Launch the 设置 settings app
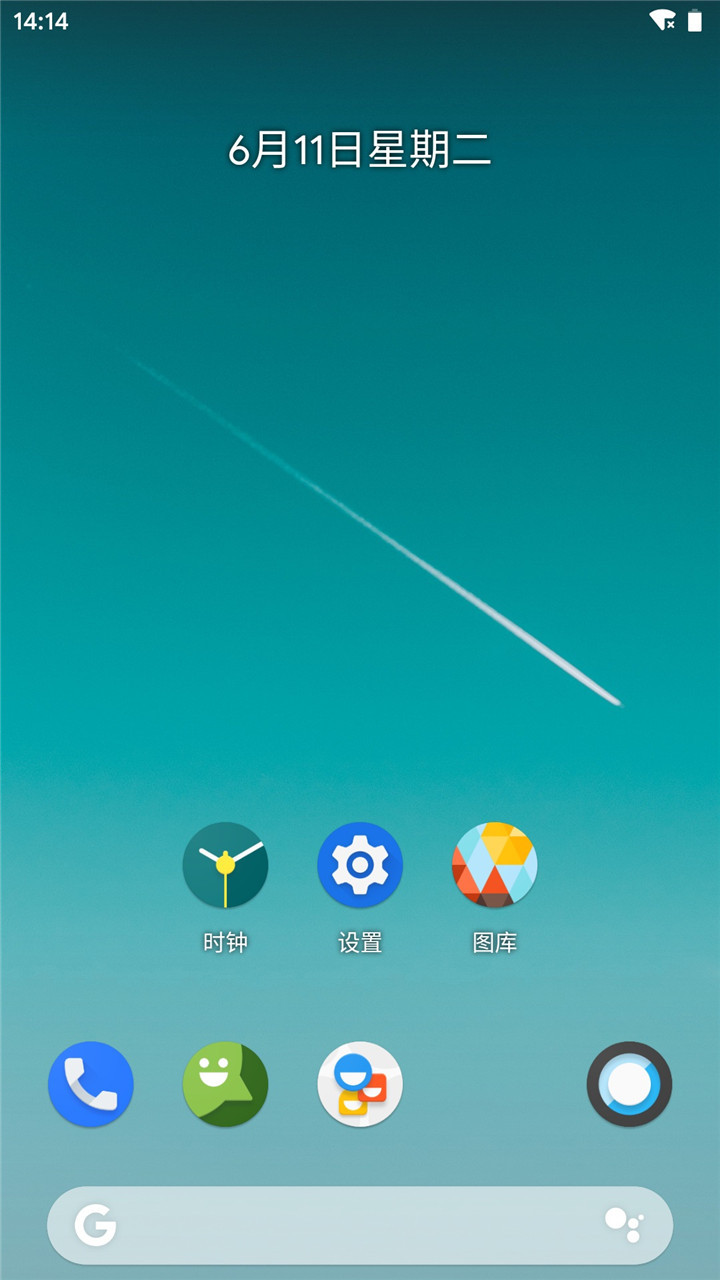The width and height of the screenshot is (720, 1280). 360,866
